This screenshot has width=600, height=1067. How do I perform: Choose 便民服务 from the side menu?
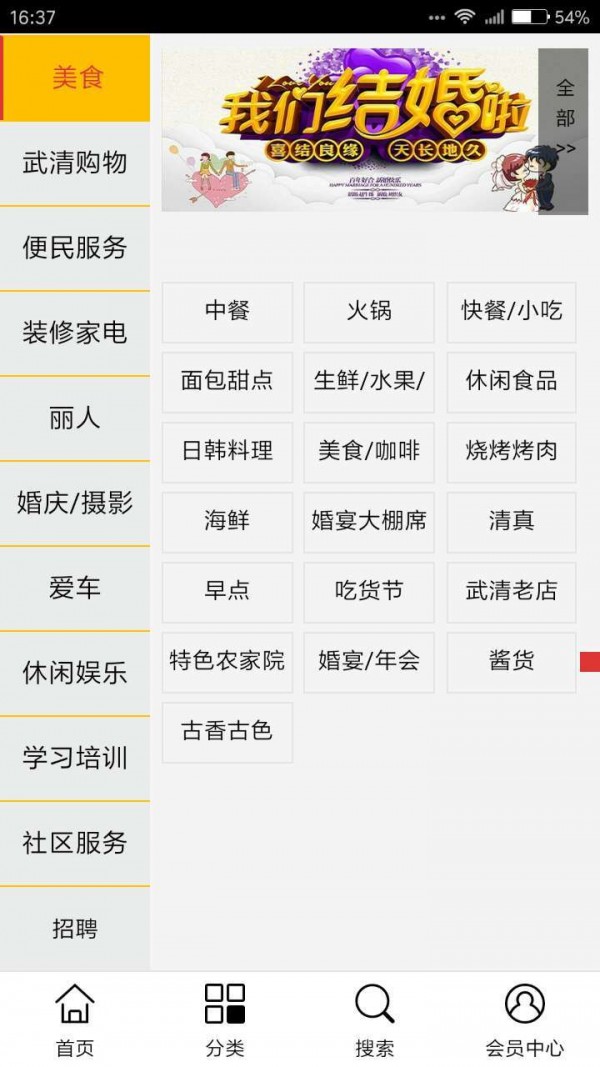[75, 249]
